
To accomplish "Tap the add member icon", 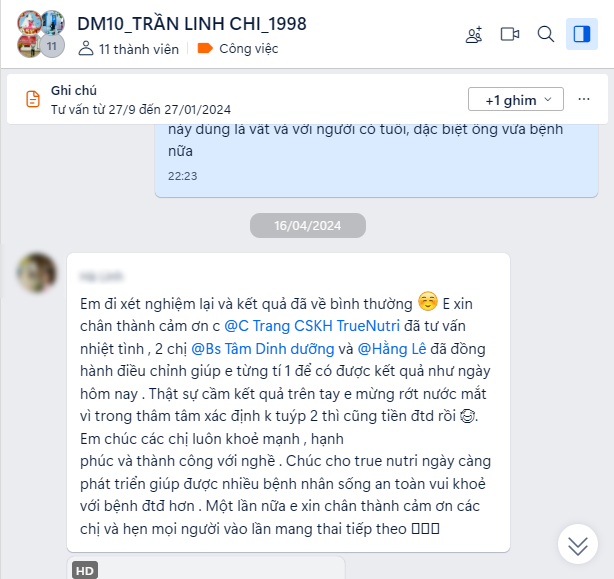I will click(474, 34).
